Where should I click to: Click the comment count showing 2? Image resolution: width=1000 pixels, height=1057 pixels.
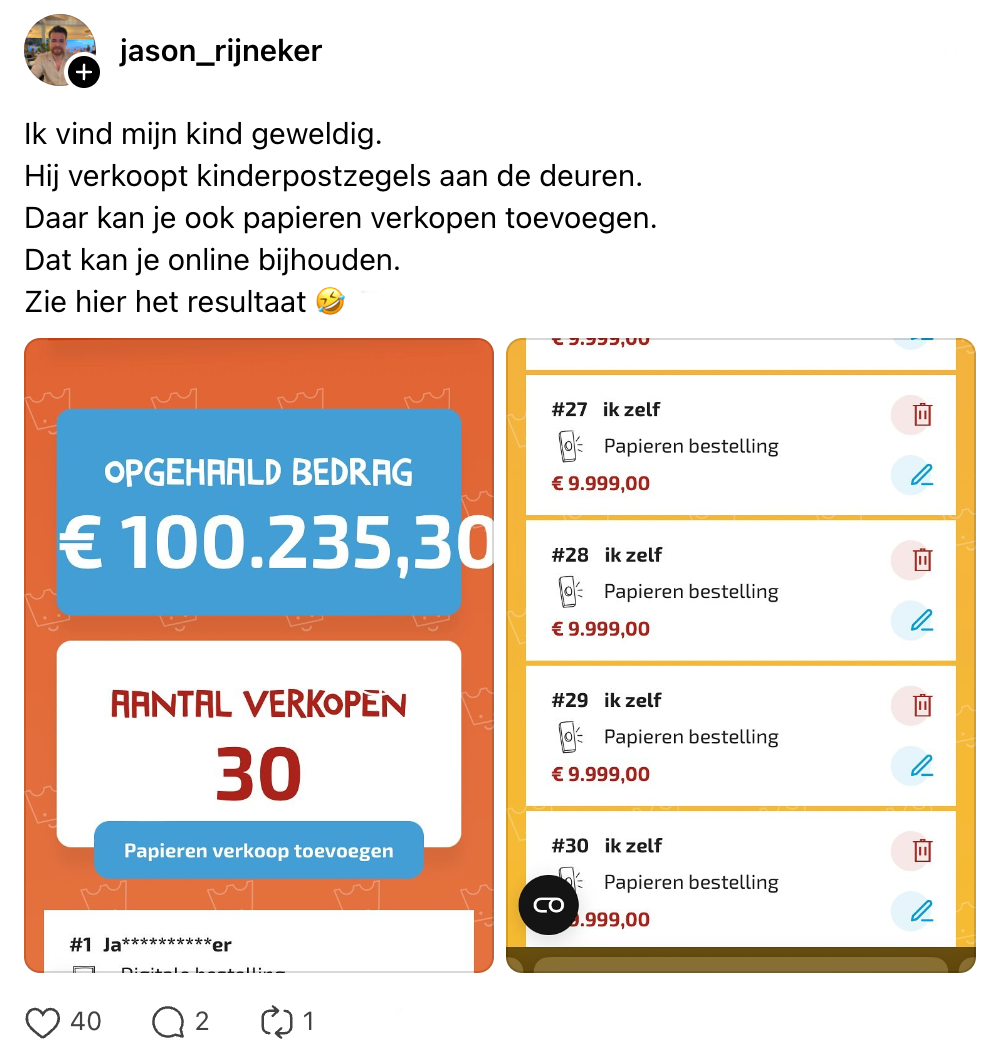click(202, 1022)
